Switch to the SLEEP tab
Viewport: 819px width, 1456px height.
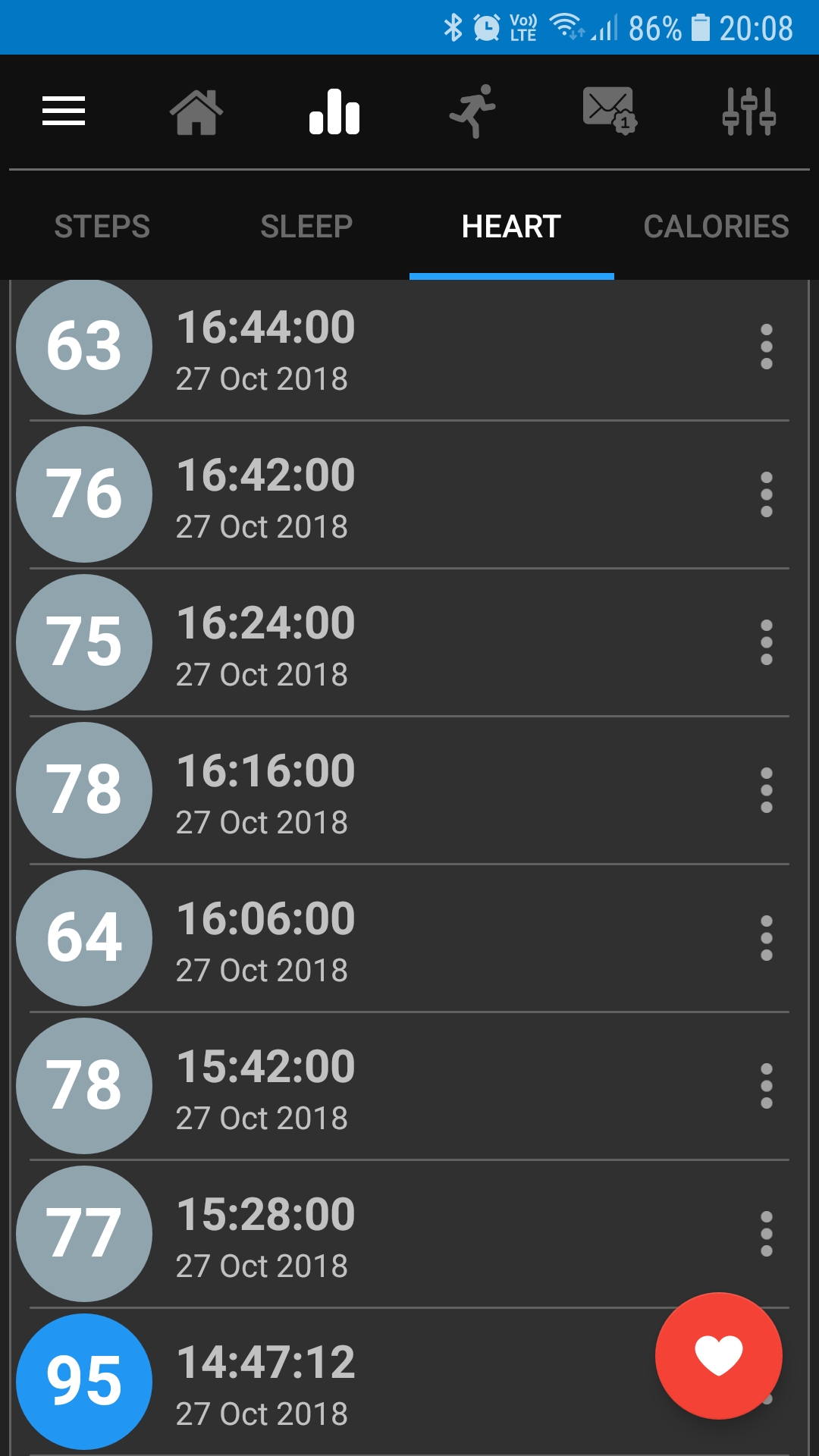[307, 226]
